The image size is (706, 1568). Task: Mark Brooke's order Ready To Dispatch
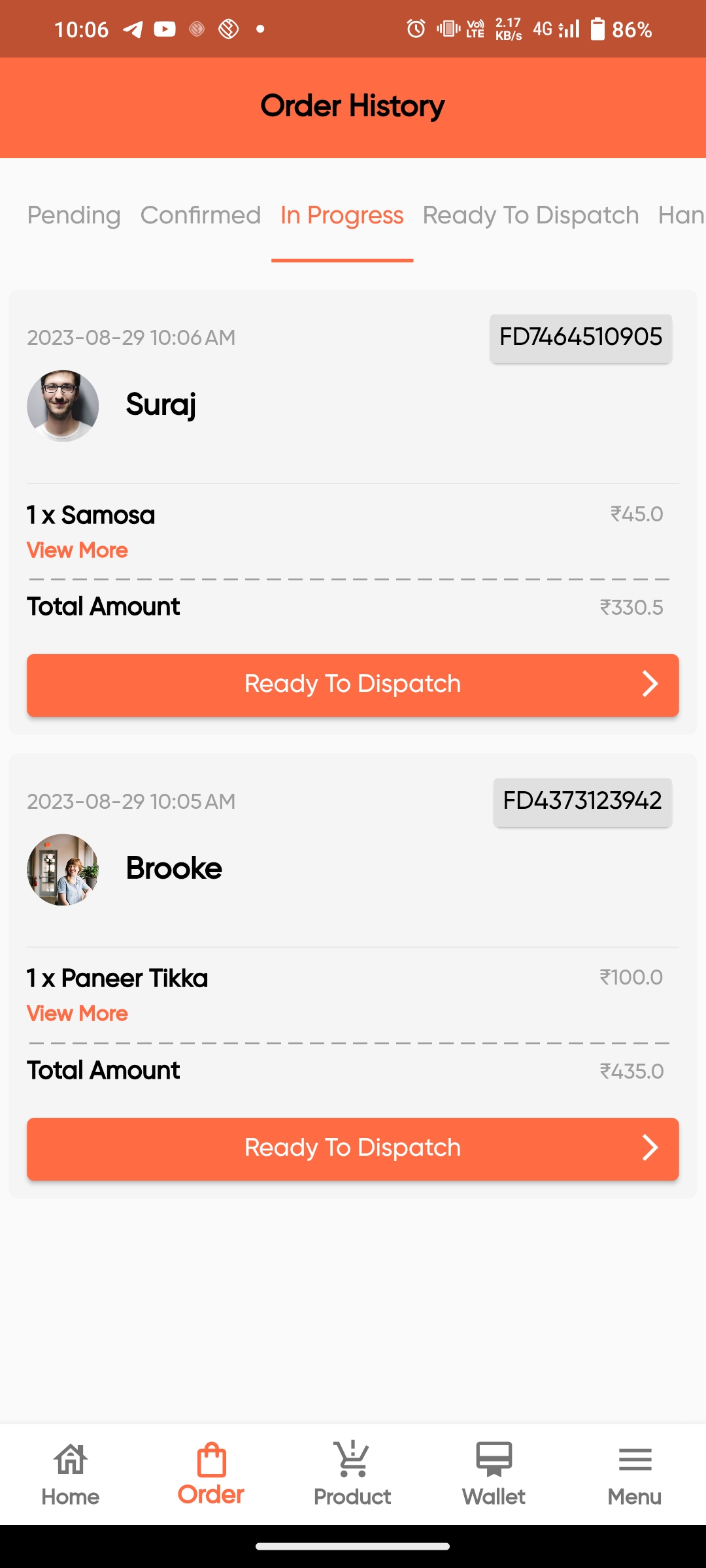[353, 1149]
